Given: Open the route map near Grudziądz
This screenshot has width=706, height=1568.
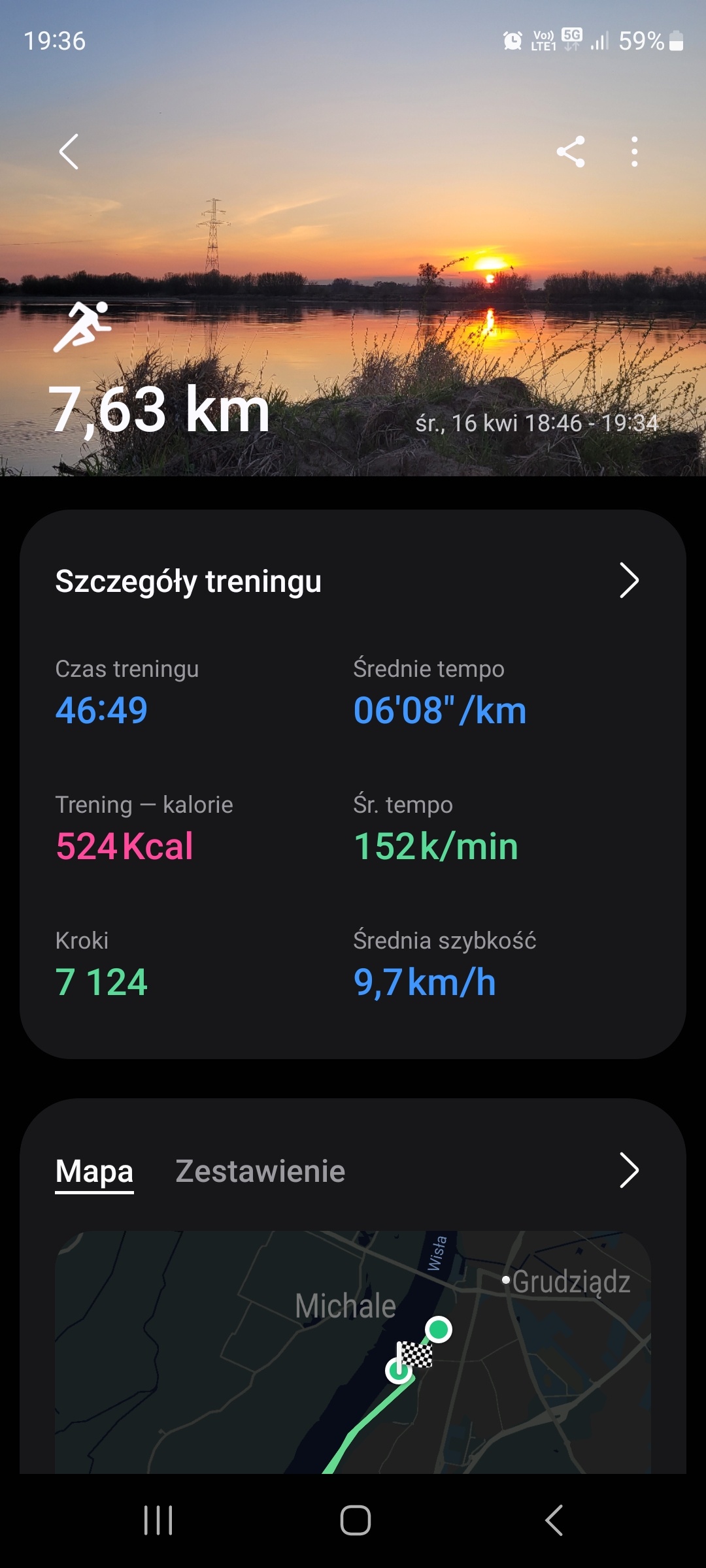Looking at the screenshot, I should [353, 1351].
